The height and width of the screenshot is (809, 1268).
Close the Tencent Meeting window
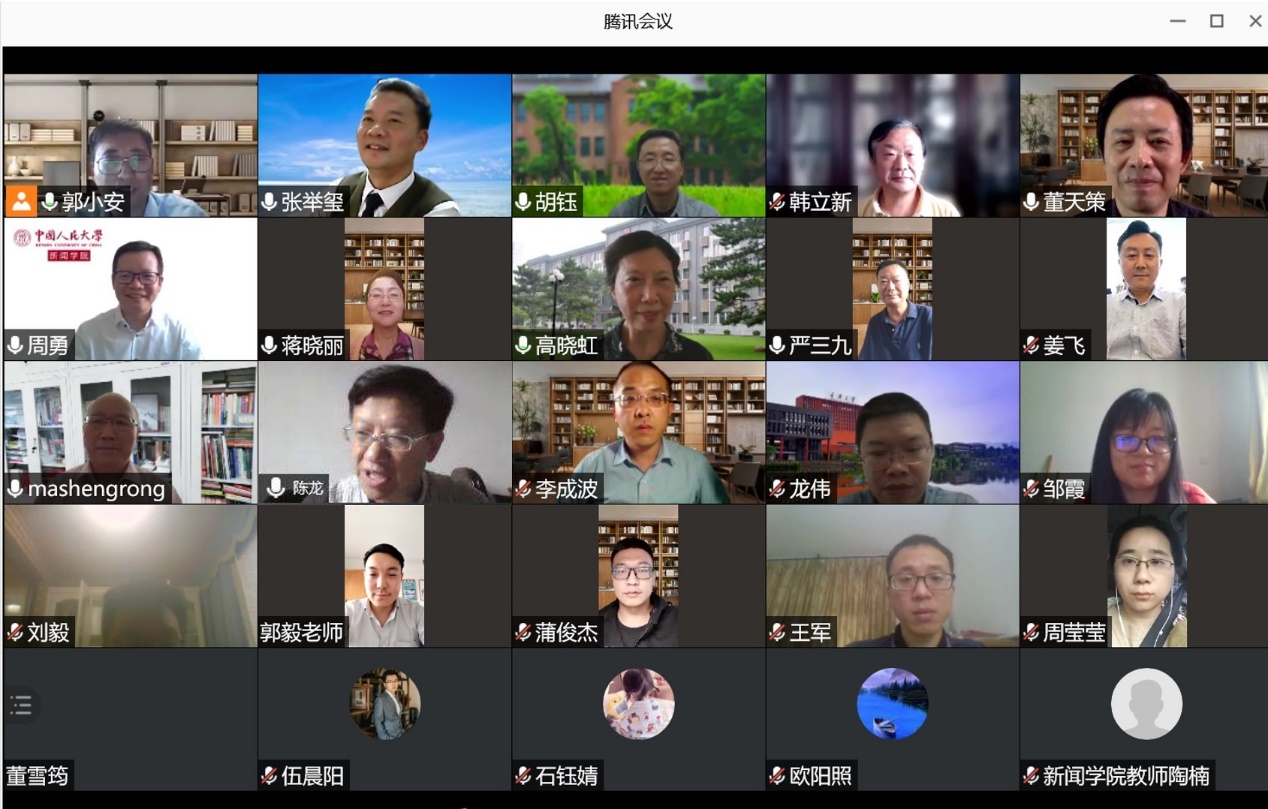point(1255,21)
